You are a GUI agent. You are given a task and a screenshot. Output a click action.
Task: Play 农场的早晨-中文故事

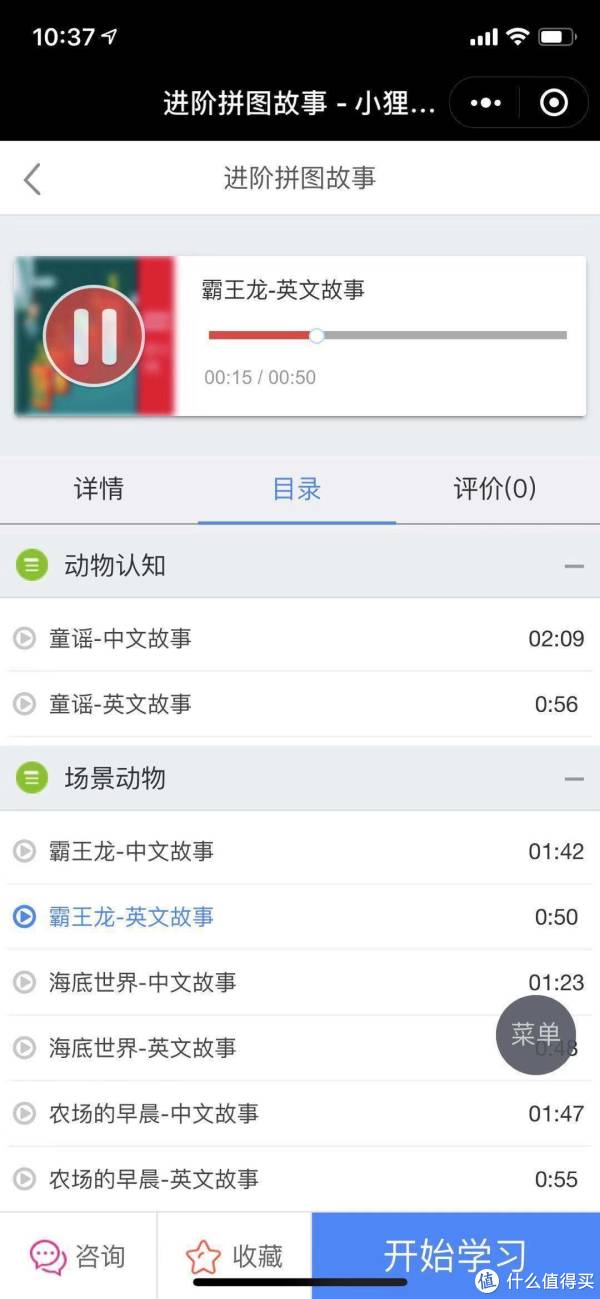pyautogui.click(x=153, y=1113)
